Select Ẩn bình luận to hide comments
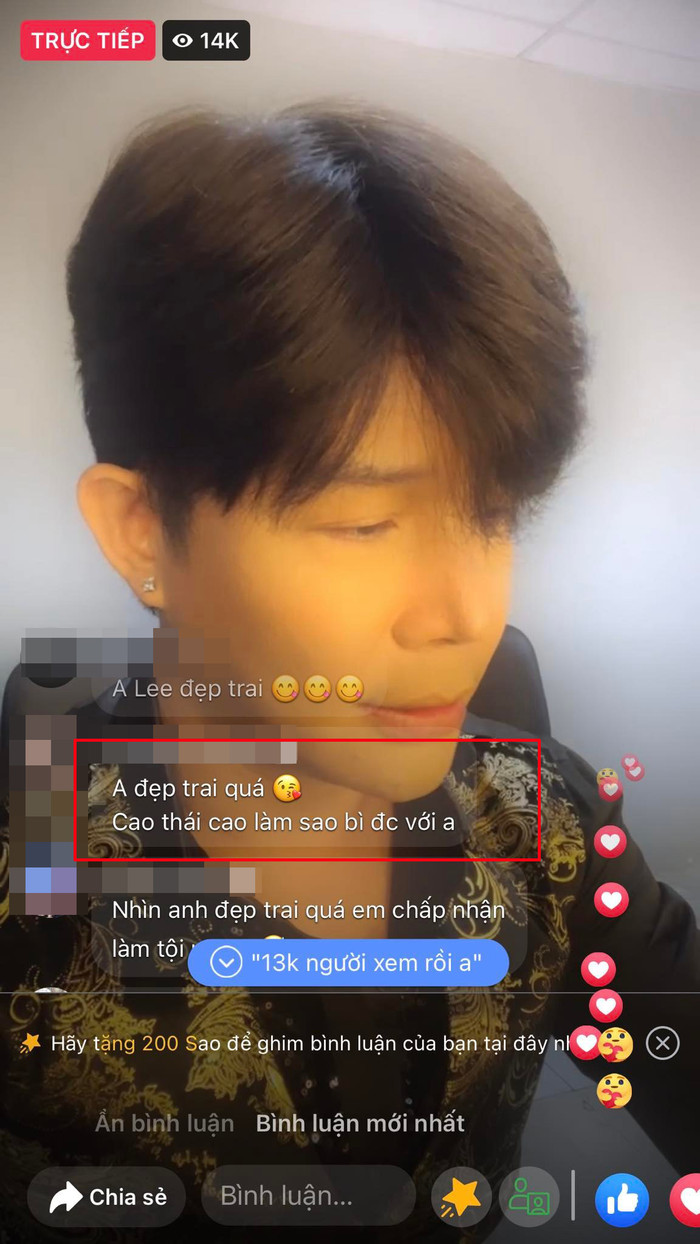Image resolution: width=700 pixels, height=1244 pixels. 165,1123
